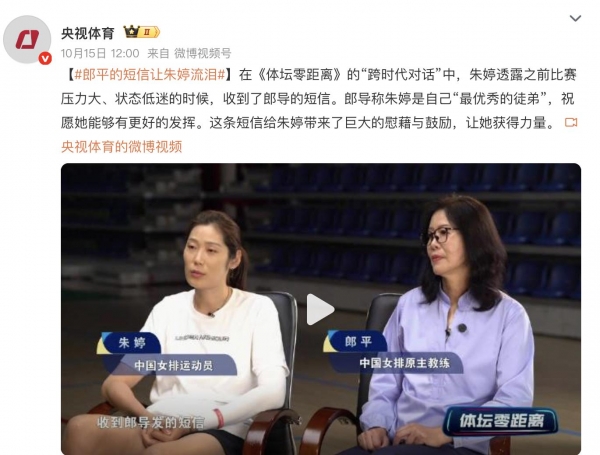The width and height of the screenshot is (600, 455).
Task: Open 央视体育的微博视频 link
Action: click(x=121, y=146)
